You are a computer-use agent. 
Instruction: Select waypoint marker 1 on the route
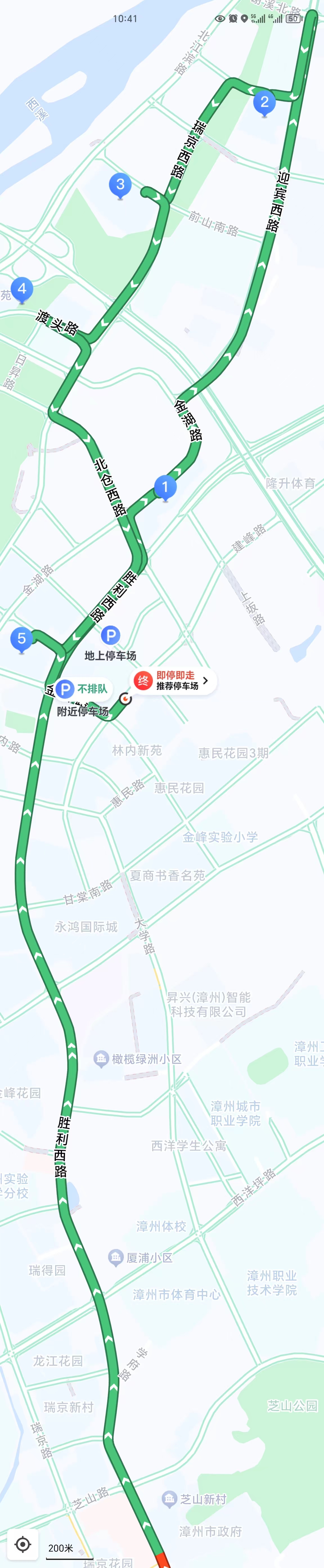(x=165, y=487)
